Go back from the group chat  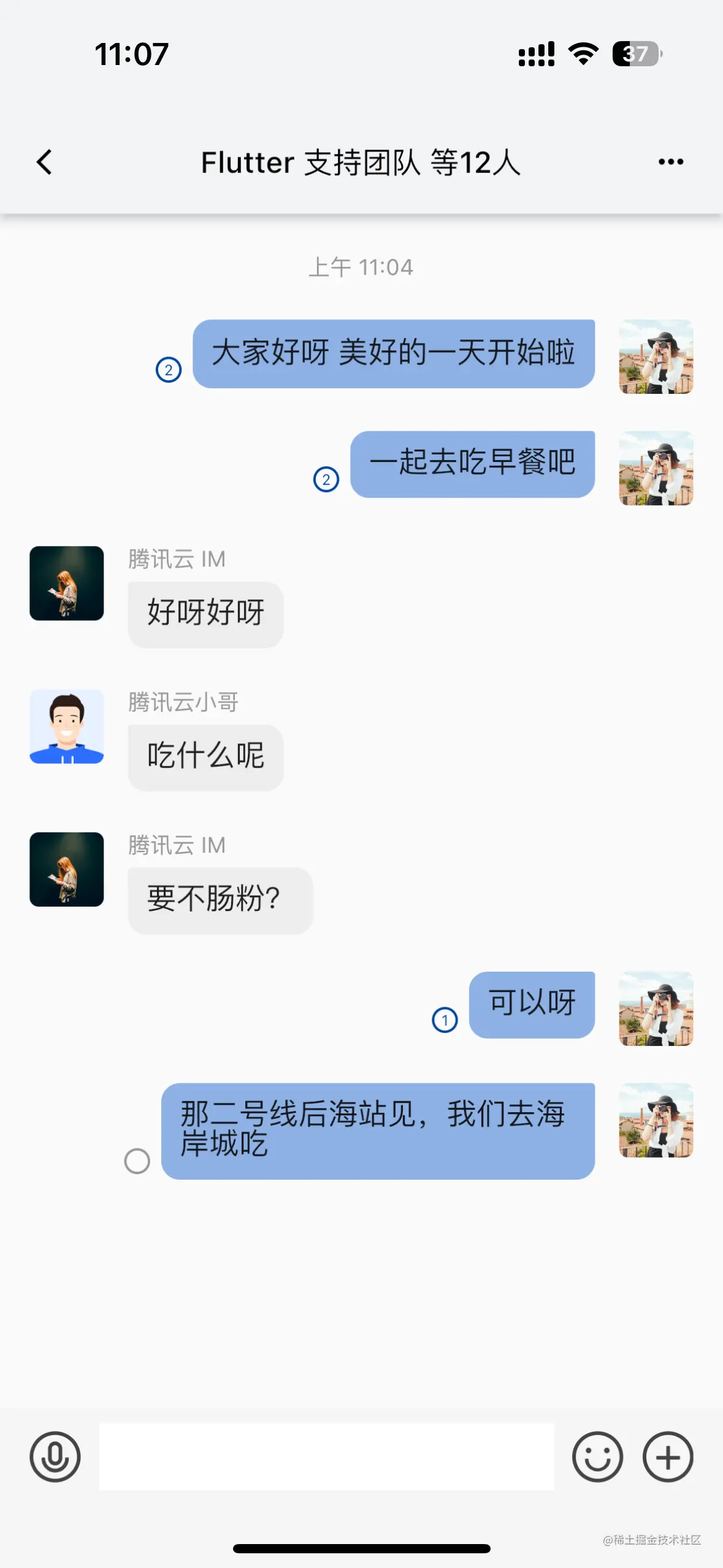click(44, 163)
